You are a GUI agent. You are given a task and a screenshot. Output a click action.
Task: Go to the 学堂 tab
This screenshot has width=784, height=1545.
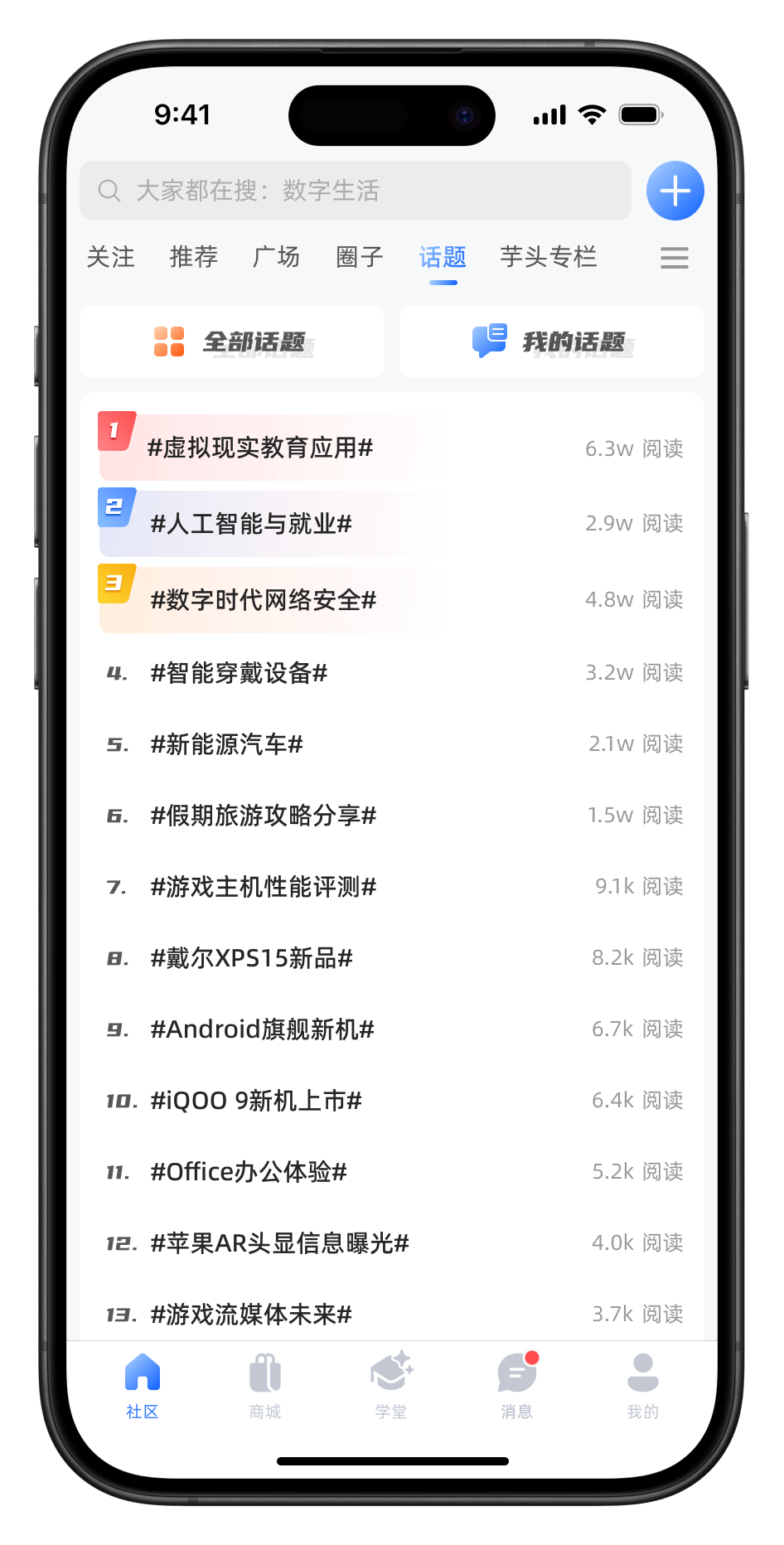click(391, 1385)
